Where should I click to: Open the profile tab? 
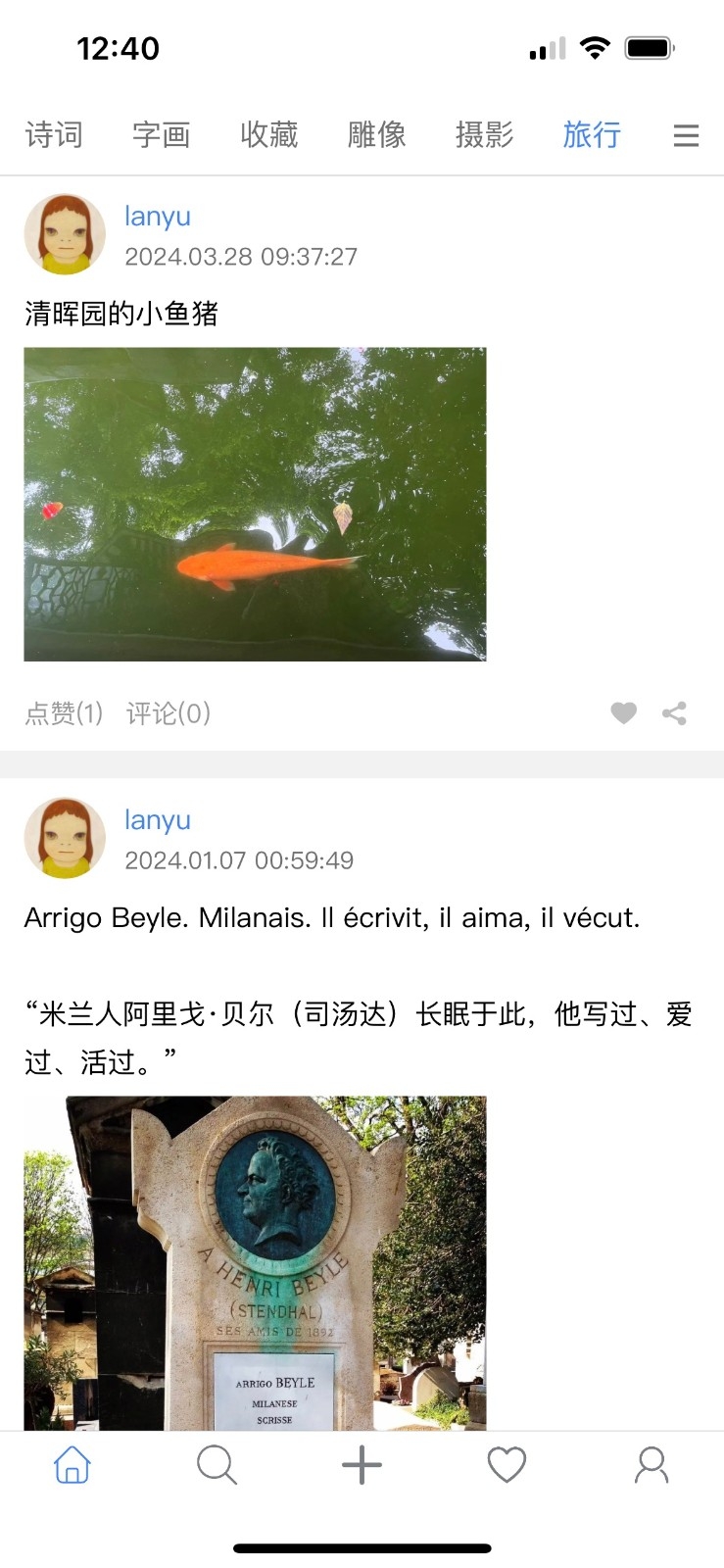coord(652,1465)
